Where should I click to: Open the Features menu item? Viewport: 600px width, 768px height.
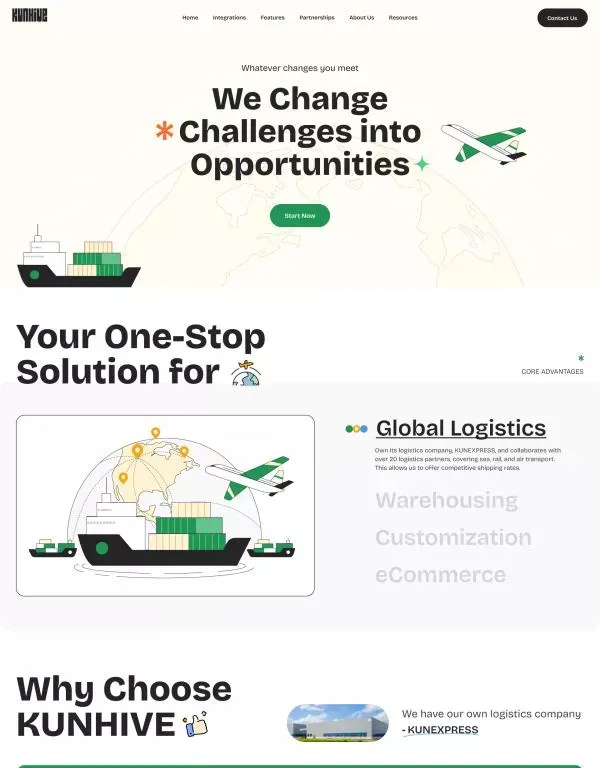(x=272, y=17)
